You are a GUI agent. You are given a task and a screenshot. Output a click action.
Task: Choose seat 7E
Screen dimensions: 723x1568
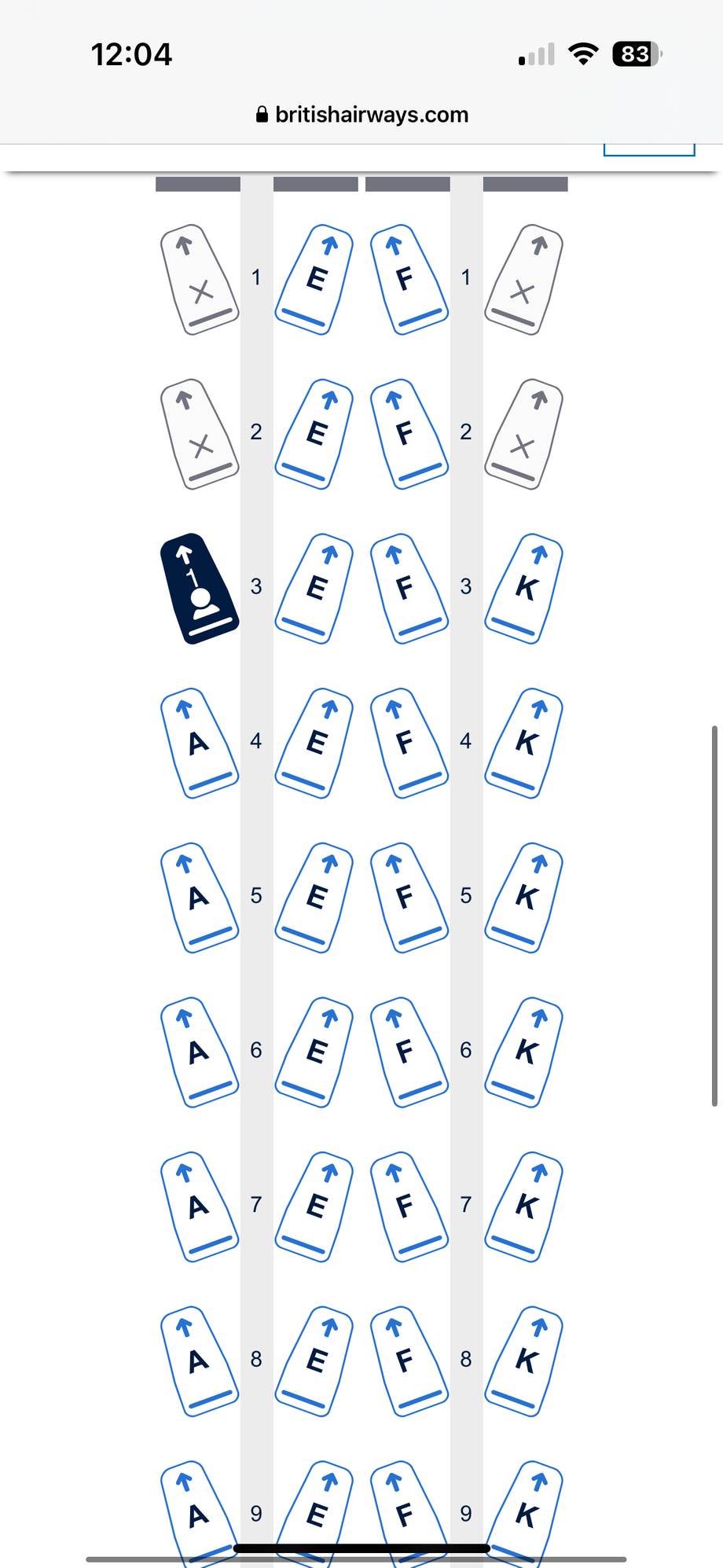tap(314, 1206)
